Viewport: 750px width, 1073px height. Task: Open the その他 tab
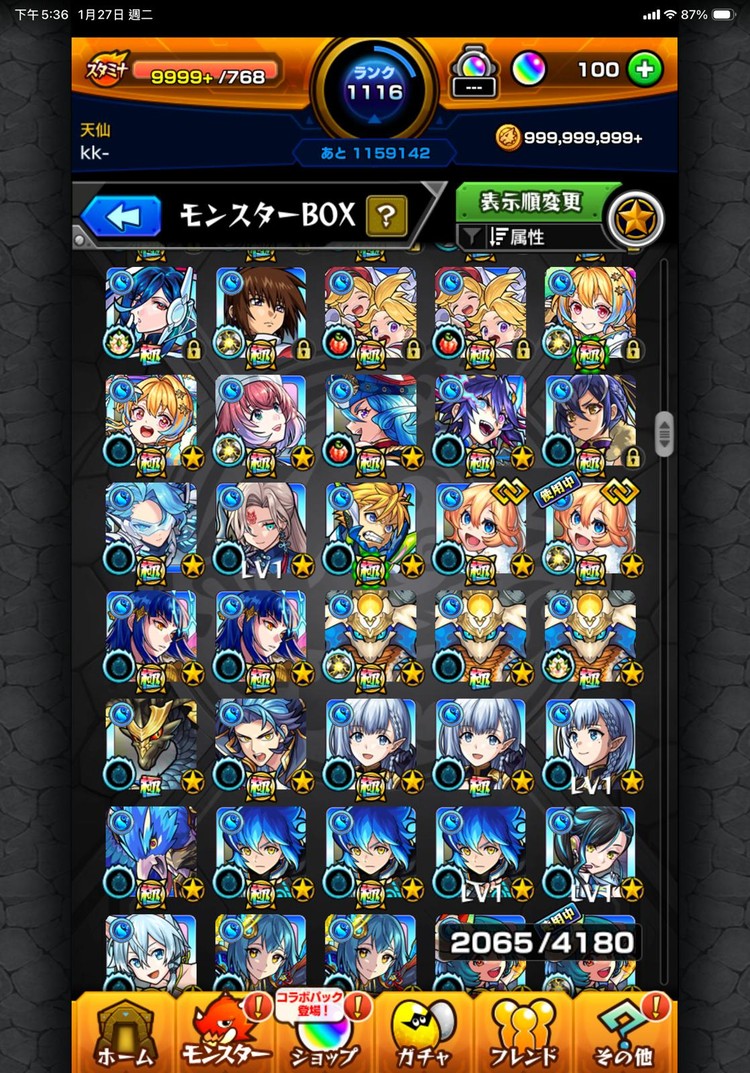point(624,1032)
